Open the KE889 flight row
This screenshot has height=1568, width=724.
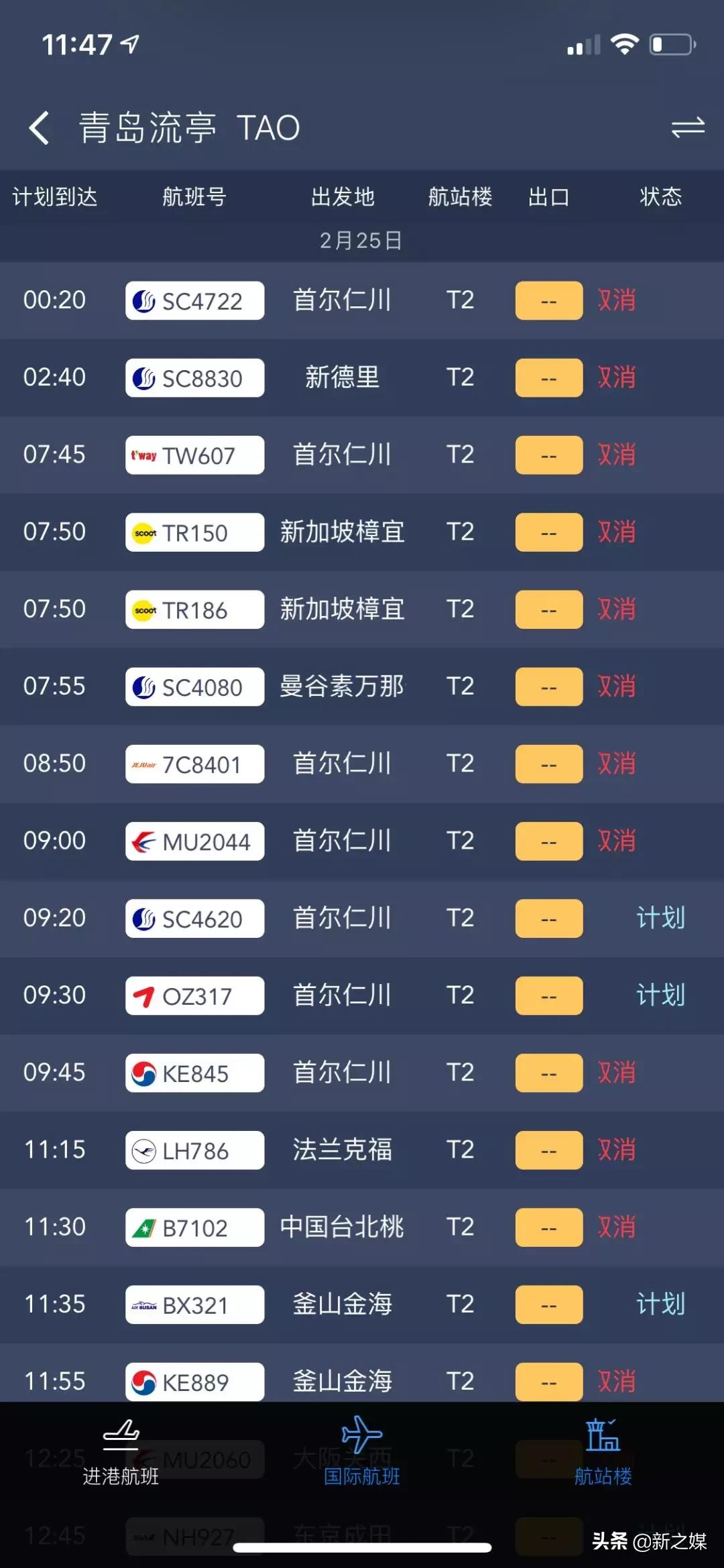point(362,1374)
